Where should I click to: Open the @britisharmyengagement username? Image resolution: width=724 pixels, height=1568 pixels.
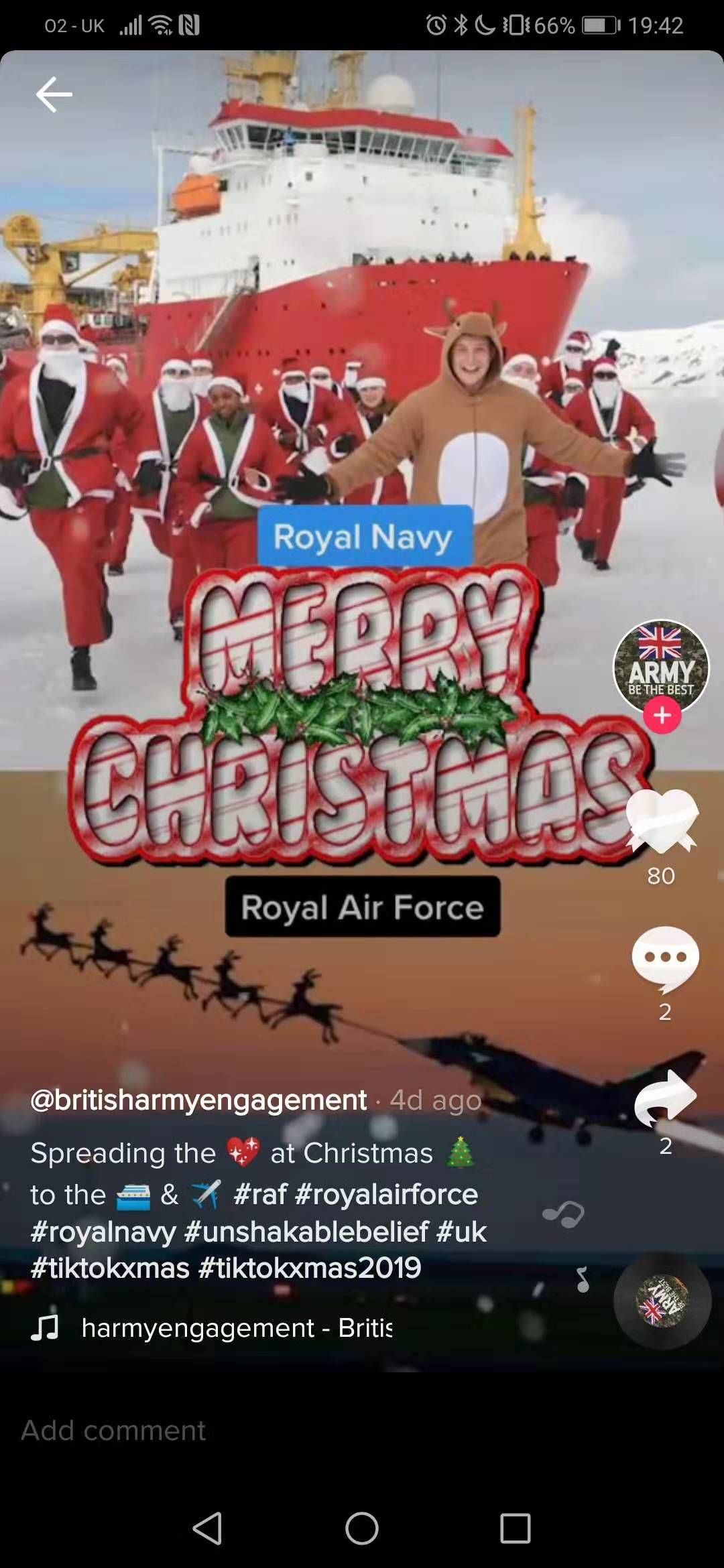[198, 1100]
